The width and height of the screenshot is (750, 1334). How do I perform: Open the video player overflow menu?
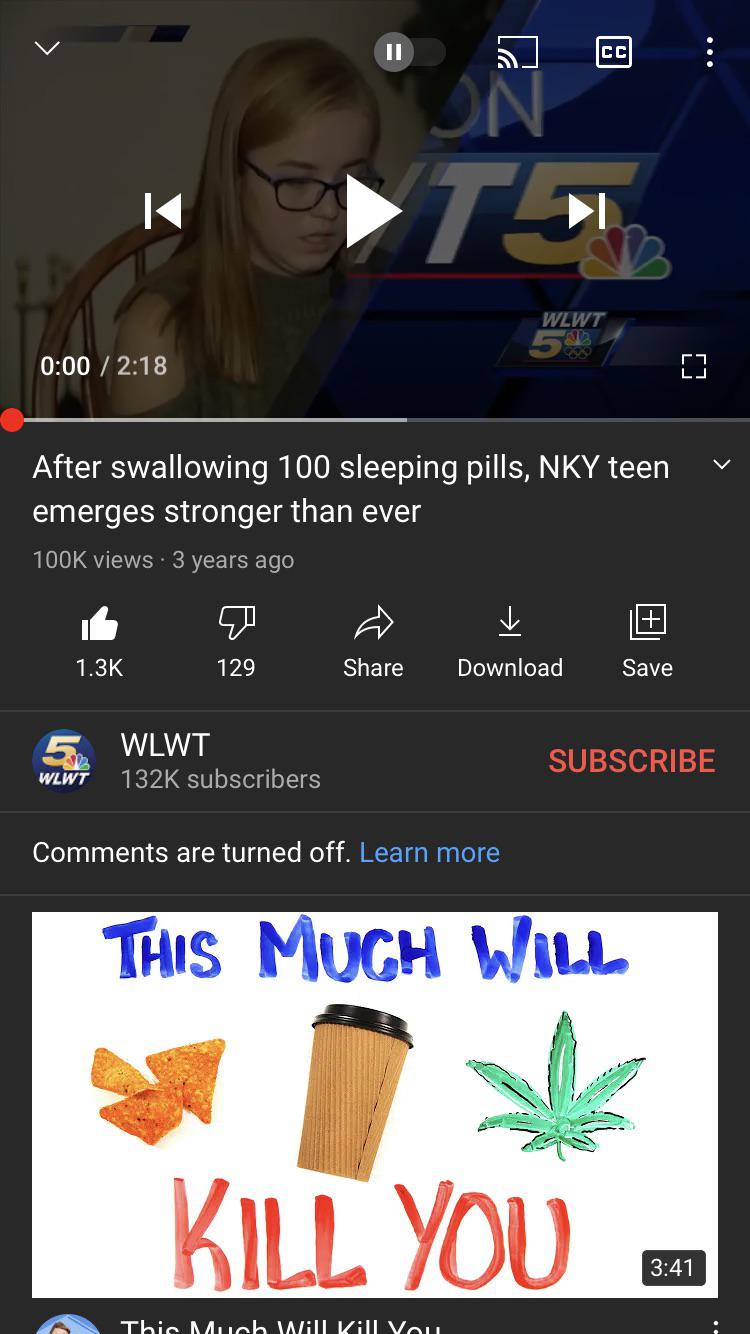pos(709,52)
